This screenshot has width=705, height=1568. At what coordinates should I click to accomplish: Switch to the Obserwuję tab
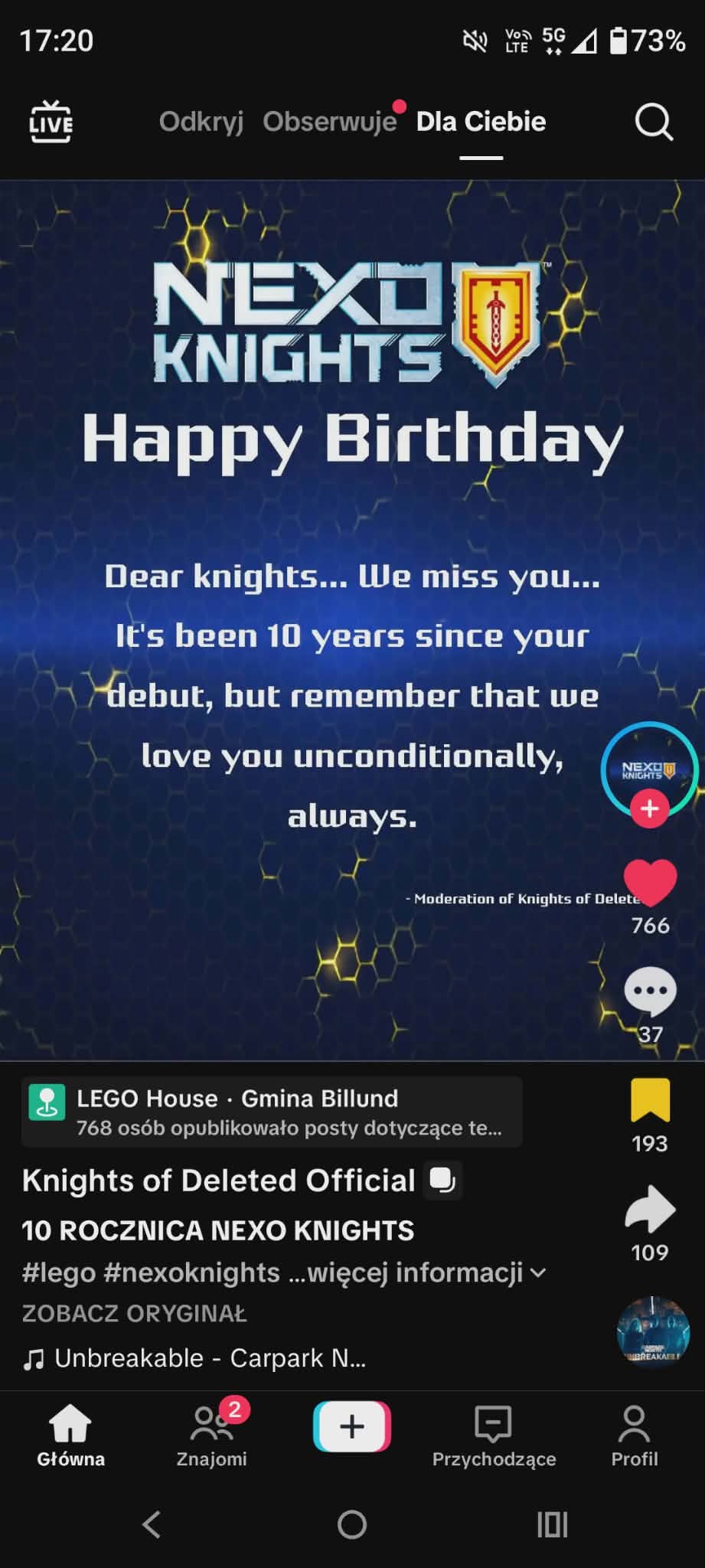pyautogui.click(x=329, y=122)
